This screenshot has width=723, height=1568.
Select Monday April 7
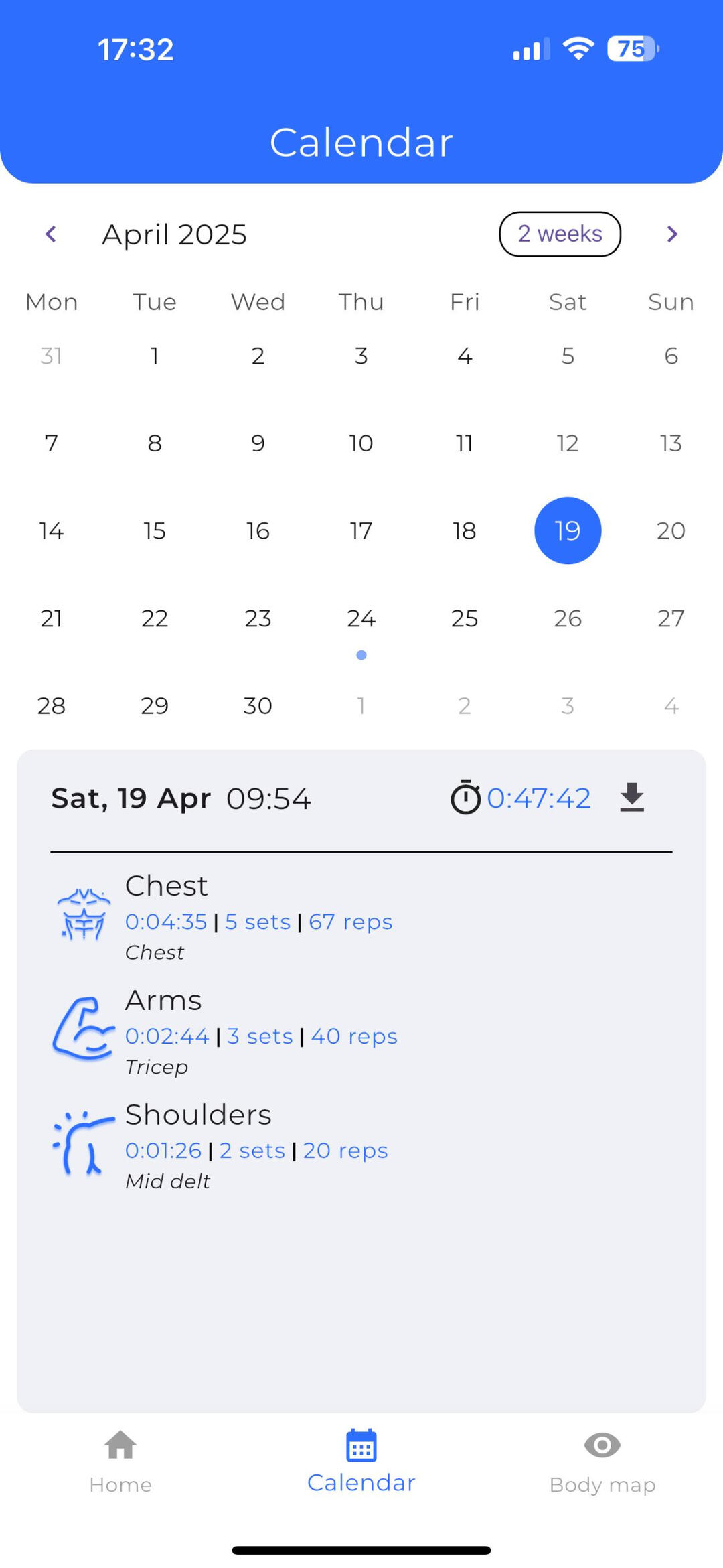click(52, 443)
